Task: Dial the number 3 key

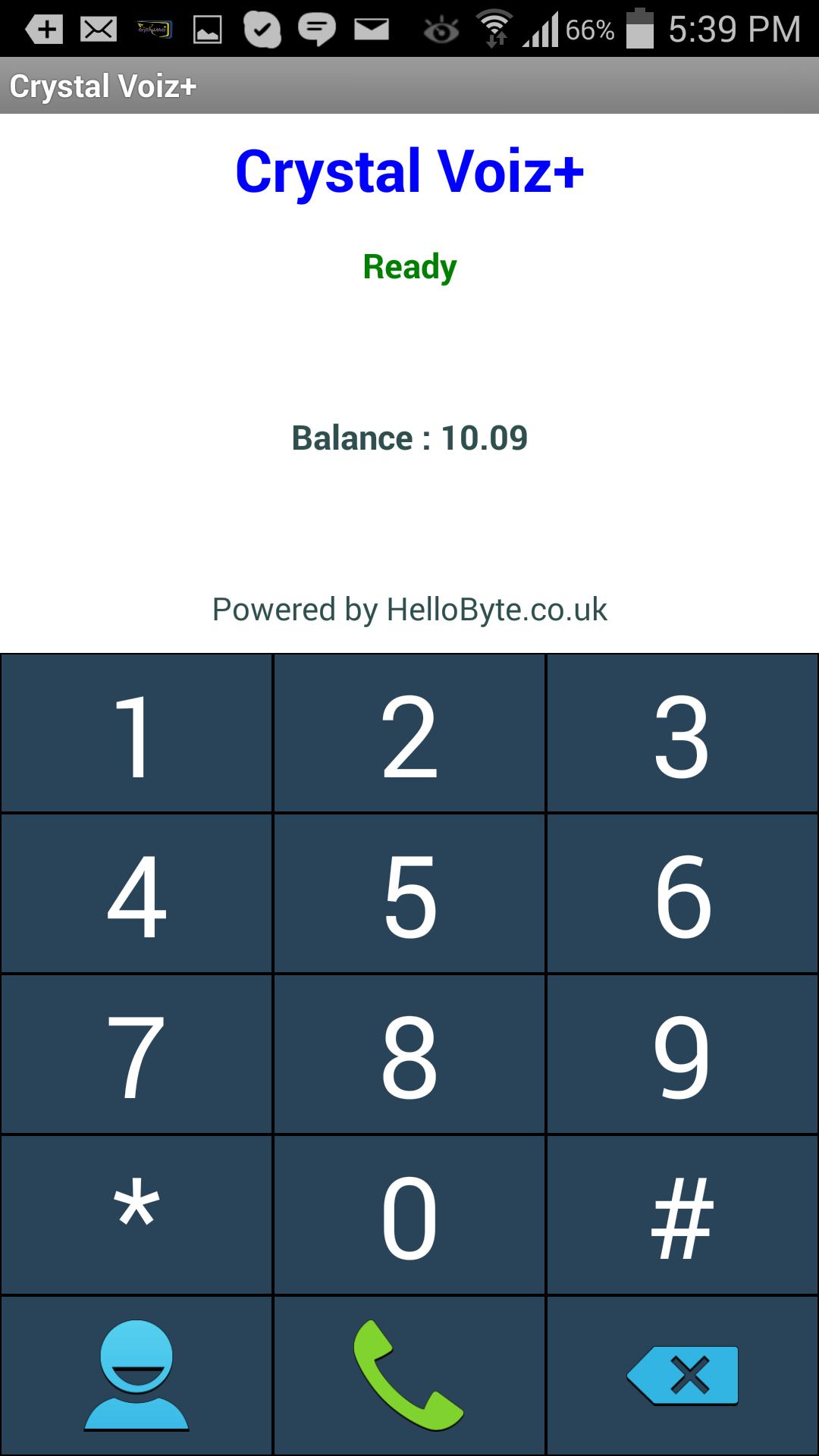Action: click(x=682, y=734)
